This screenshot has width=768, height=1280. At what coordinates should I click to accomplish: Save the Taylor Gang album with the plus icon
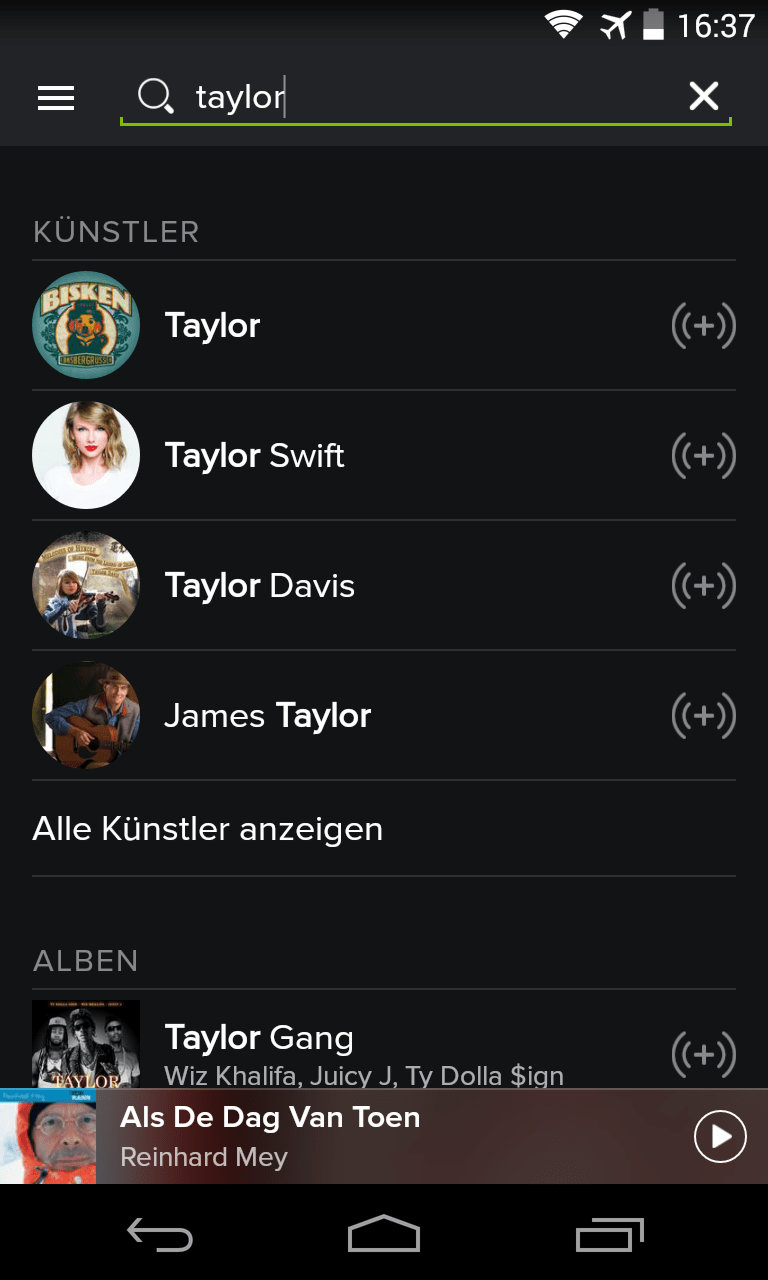[x=704, y=1054]
